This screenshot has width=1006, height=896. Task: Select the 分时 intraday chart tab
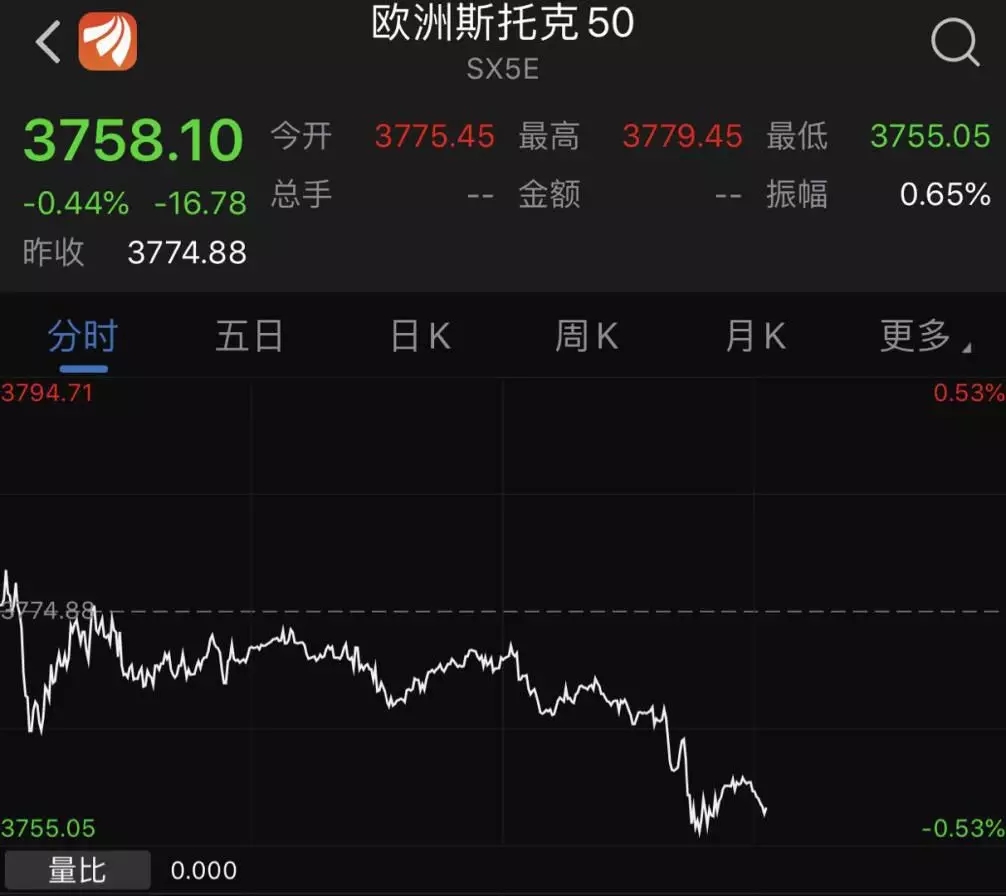pyautogui.click(x=83, y=337)
